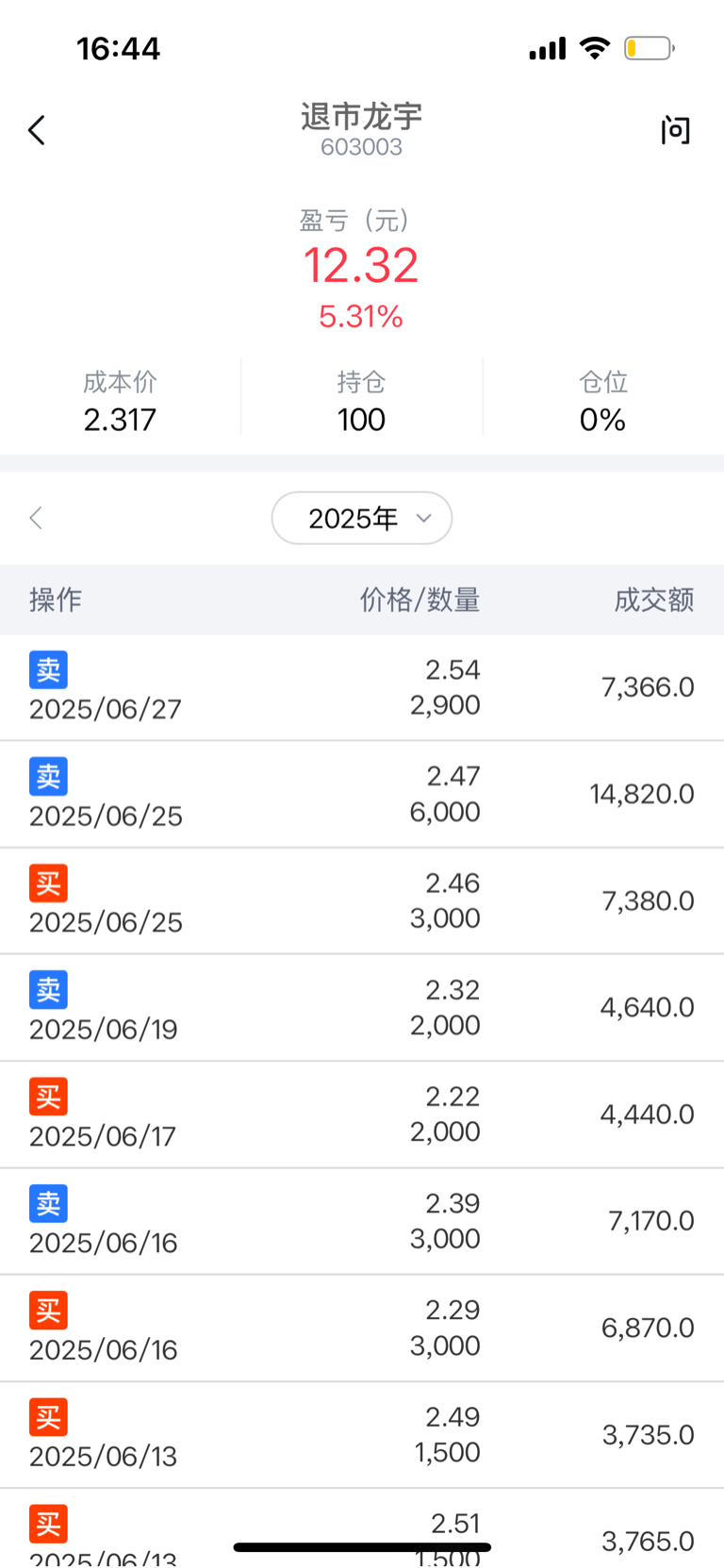724x1568 pixels.
Task: Open the 2025/06/16 sell record at 2.39
Action: coord(362,1221)
